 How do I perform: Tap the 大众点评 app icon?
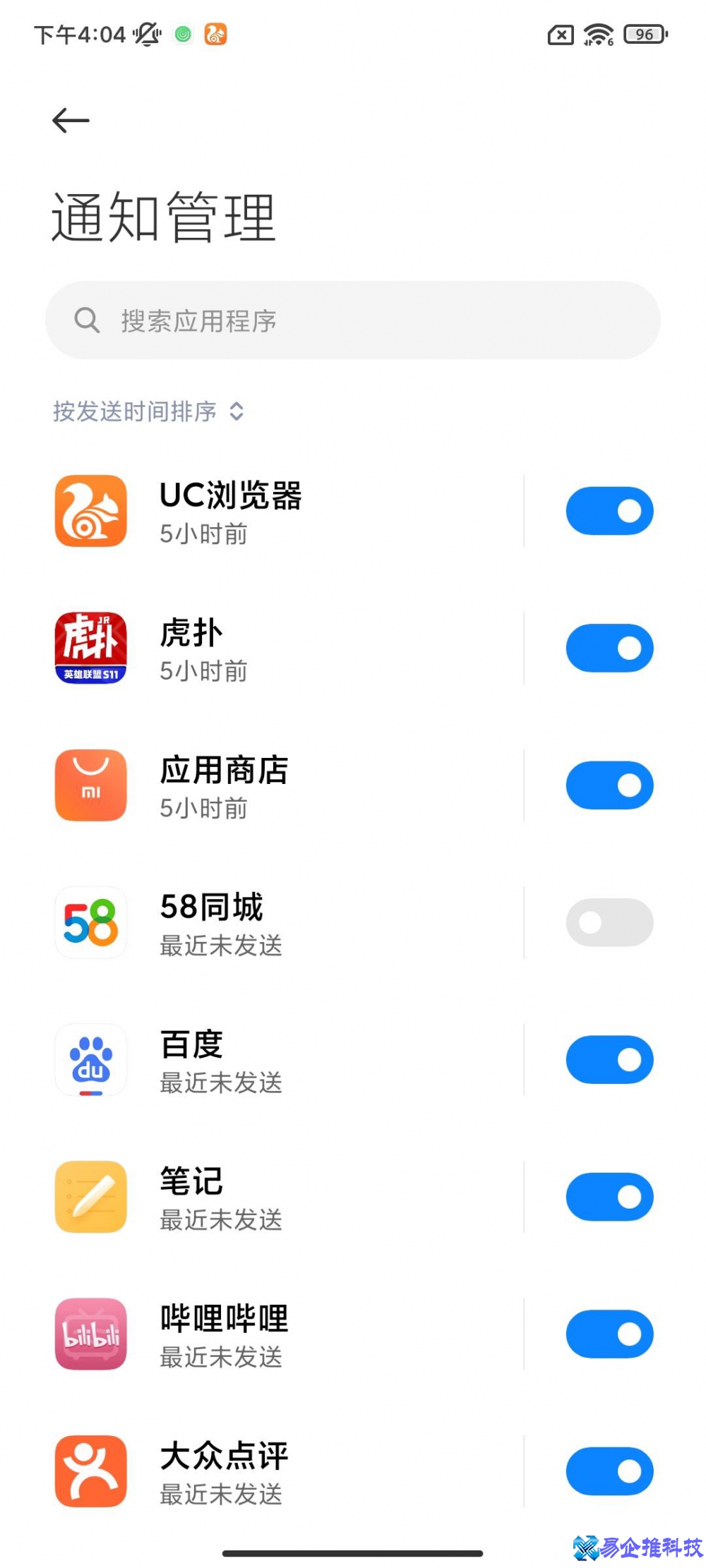(x=90, y=1471)
